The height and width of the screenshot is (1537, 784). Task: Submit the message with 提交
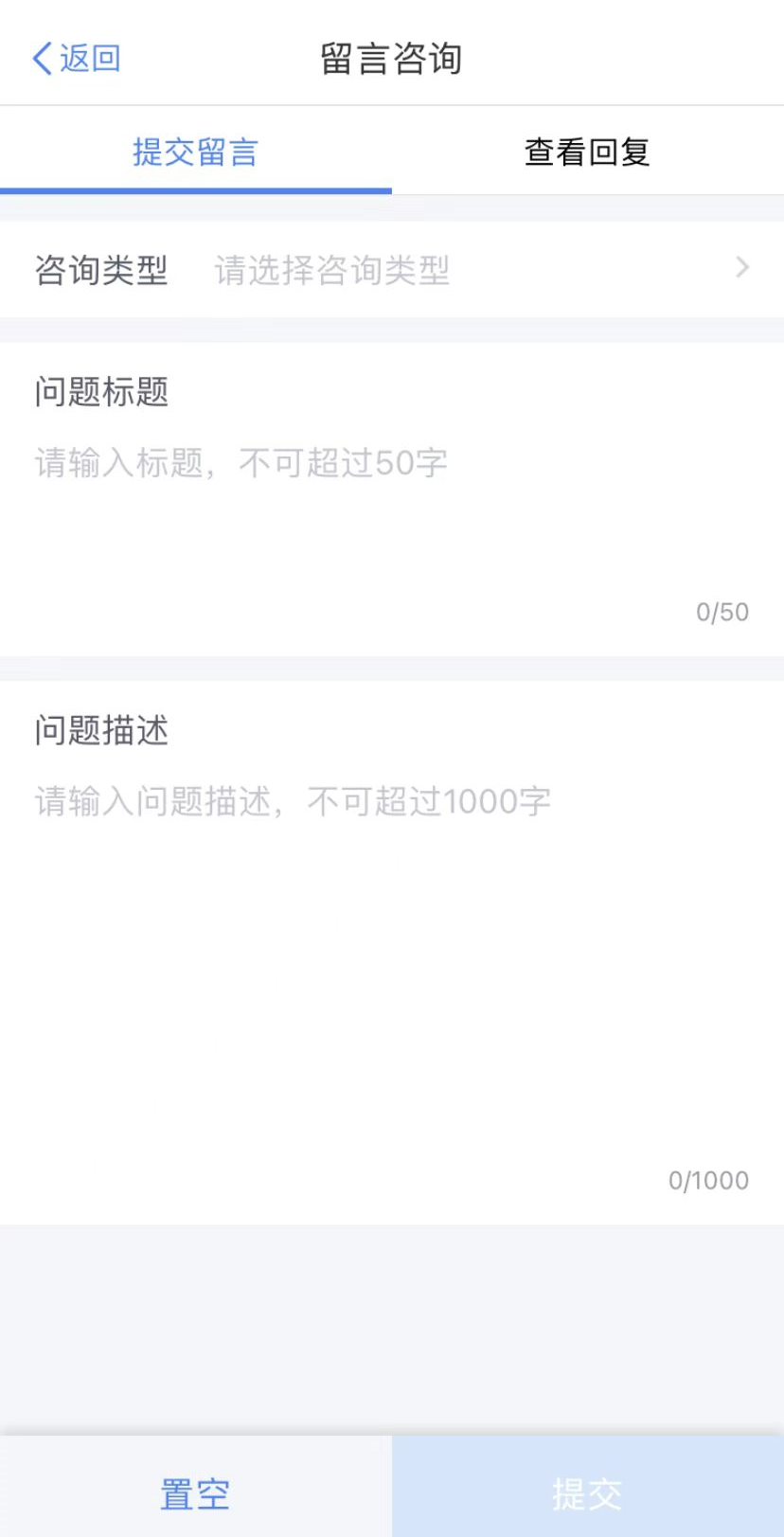click(587, 1493)
